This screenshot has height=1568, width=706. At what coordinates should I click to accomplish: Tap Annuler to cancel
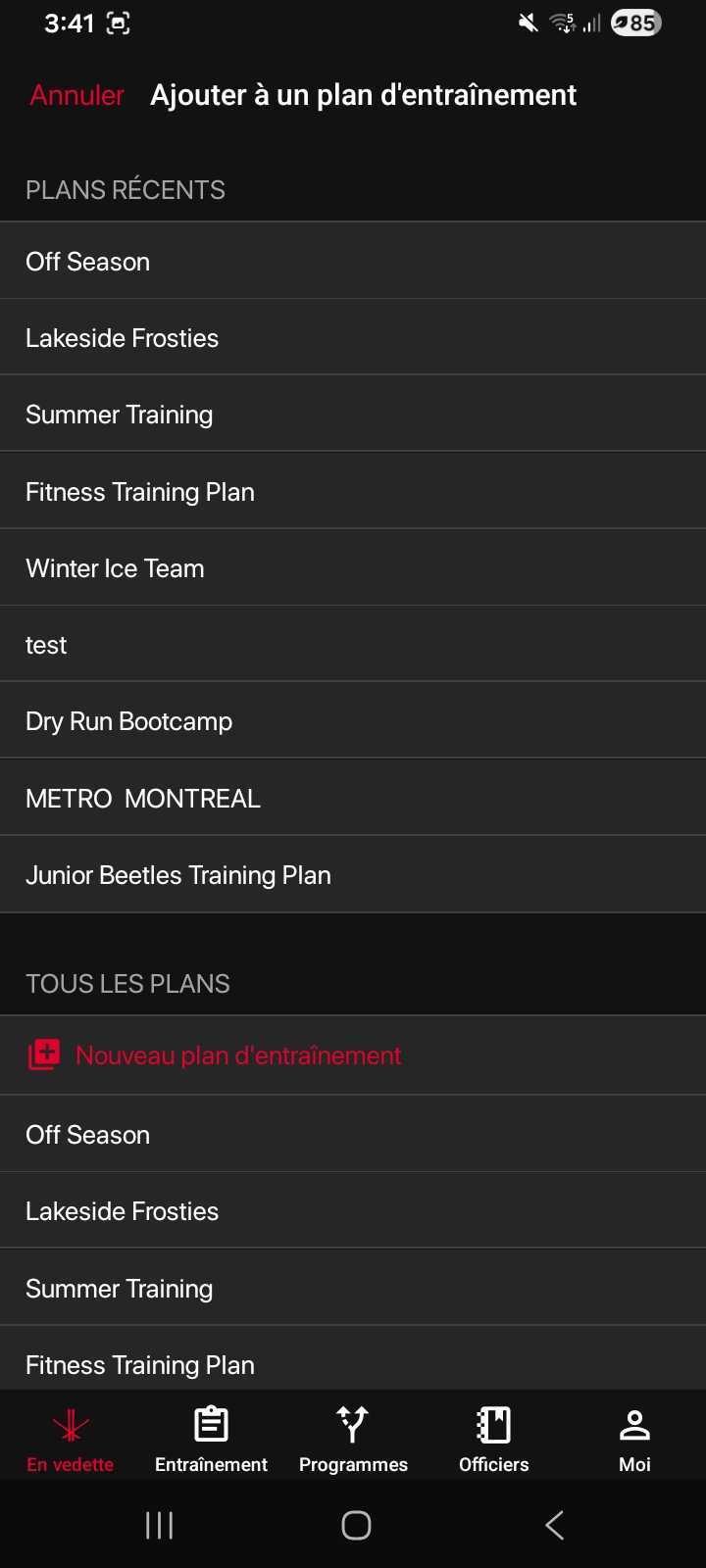76,95
